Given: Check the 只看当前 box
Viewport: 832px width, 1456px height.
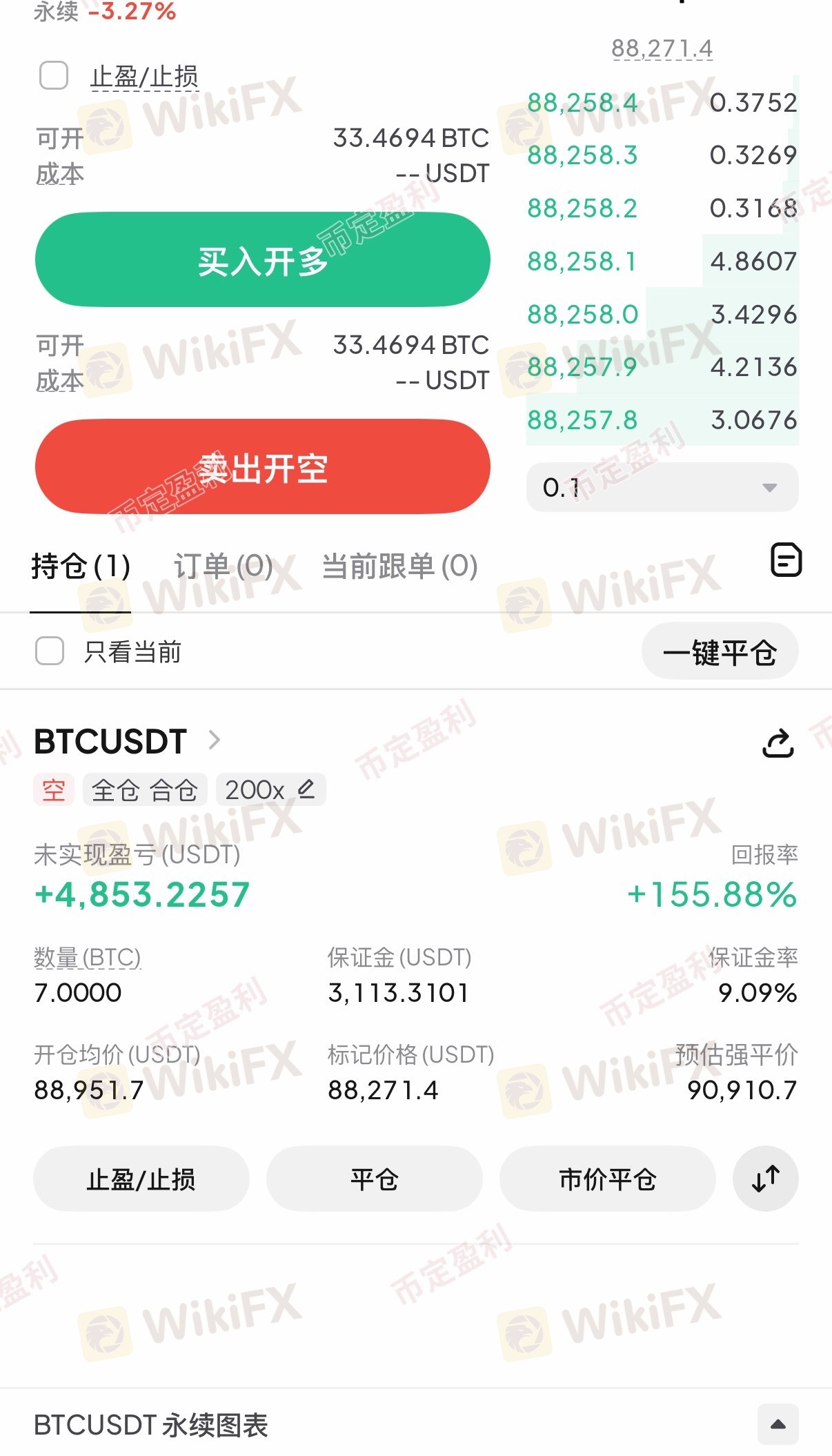Looking at the screenshot, I should click(x=50, y=651).
